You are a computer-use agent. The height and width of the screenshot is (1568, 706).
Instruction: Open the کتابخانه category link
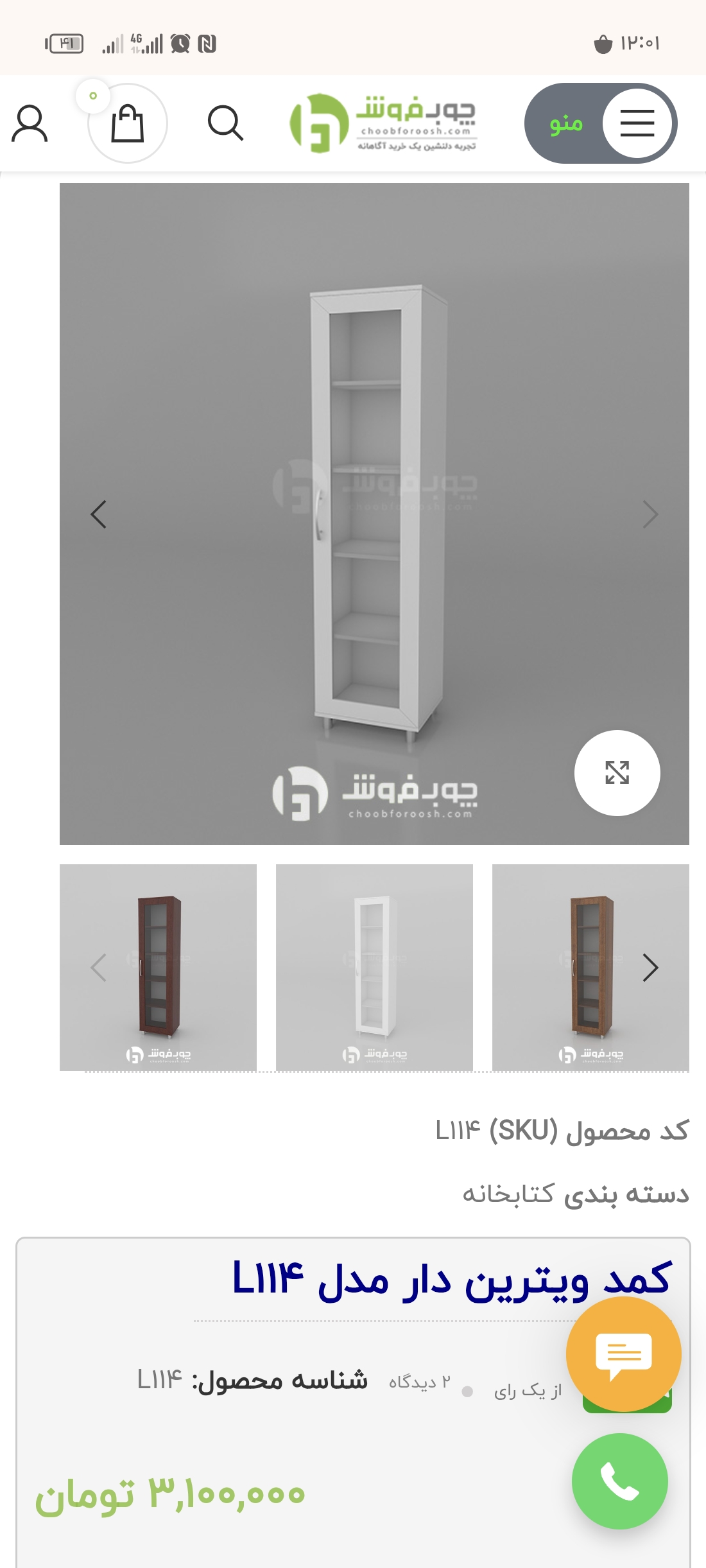coord(508,1194)
